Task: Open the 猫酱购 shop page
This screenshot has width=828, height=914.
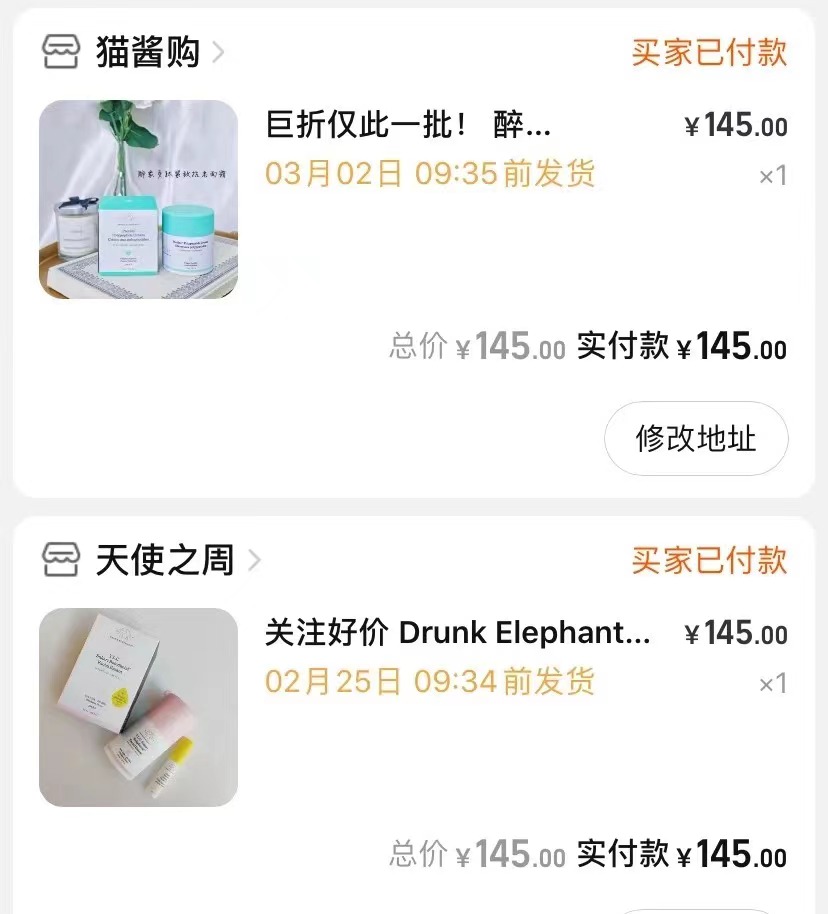Action: tap(148, 52)
